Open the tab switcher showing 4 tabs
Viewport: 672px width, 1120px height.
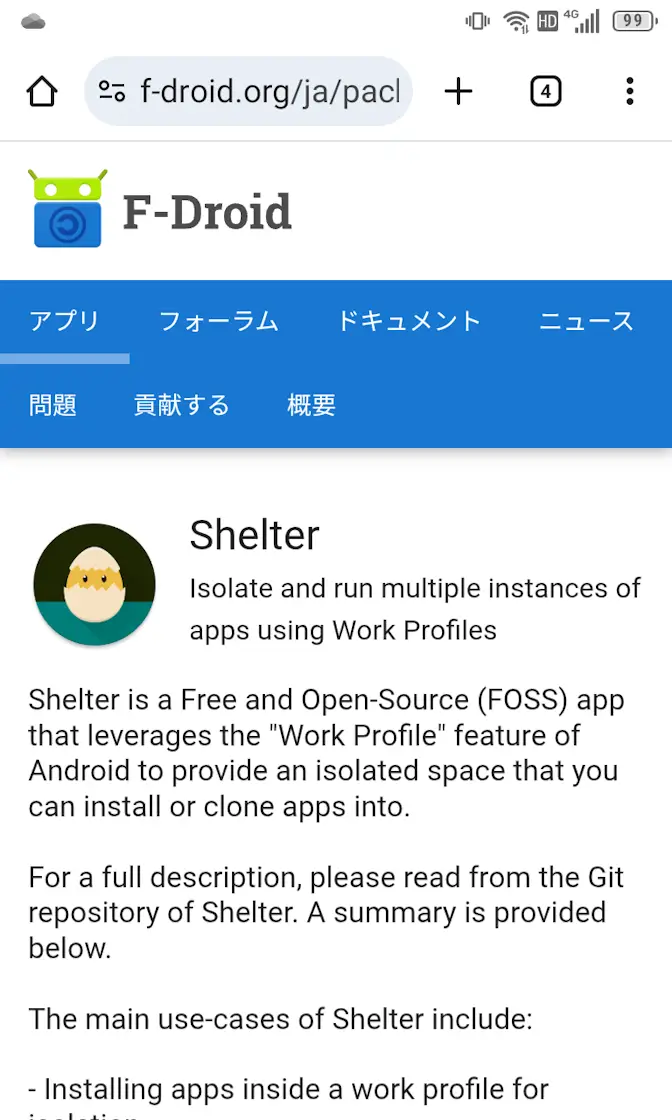coord(545,92)
